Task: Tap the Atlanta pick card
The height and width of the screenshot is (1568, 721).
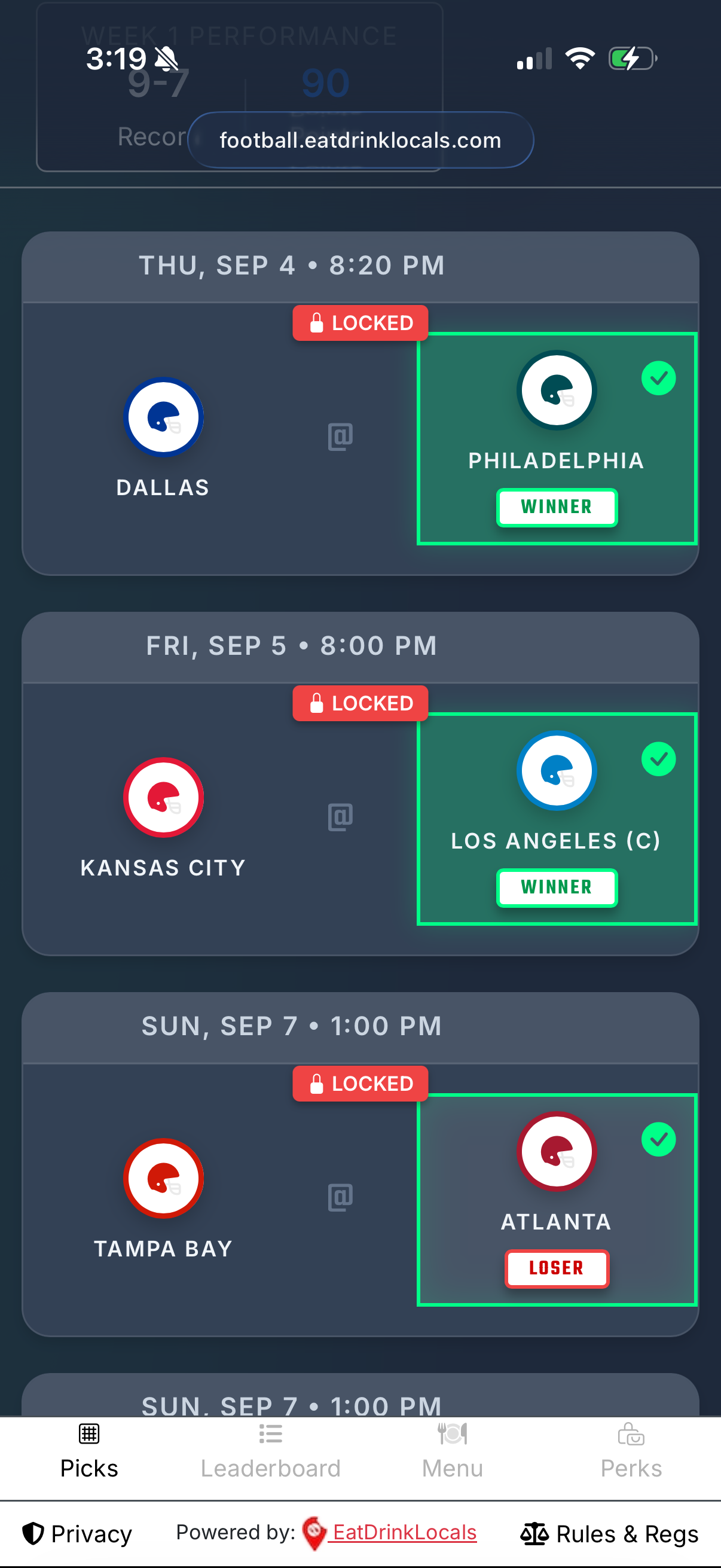Action: 556,1198
